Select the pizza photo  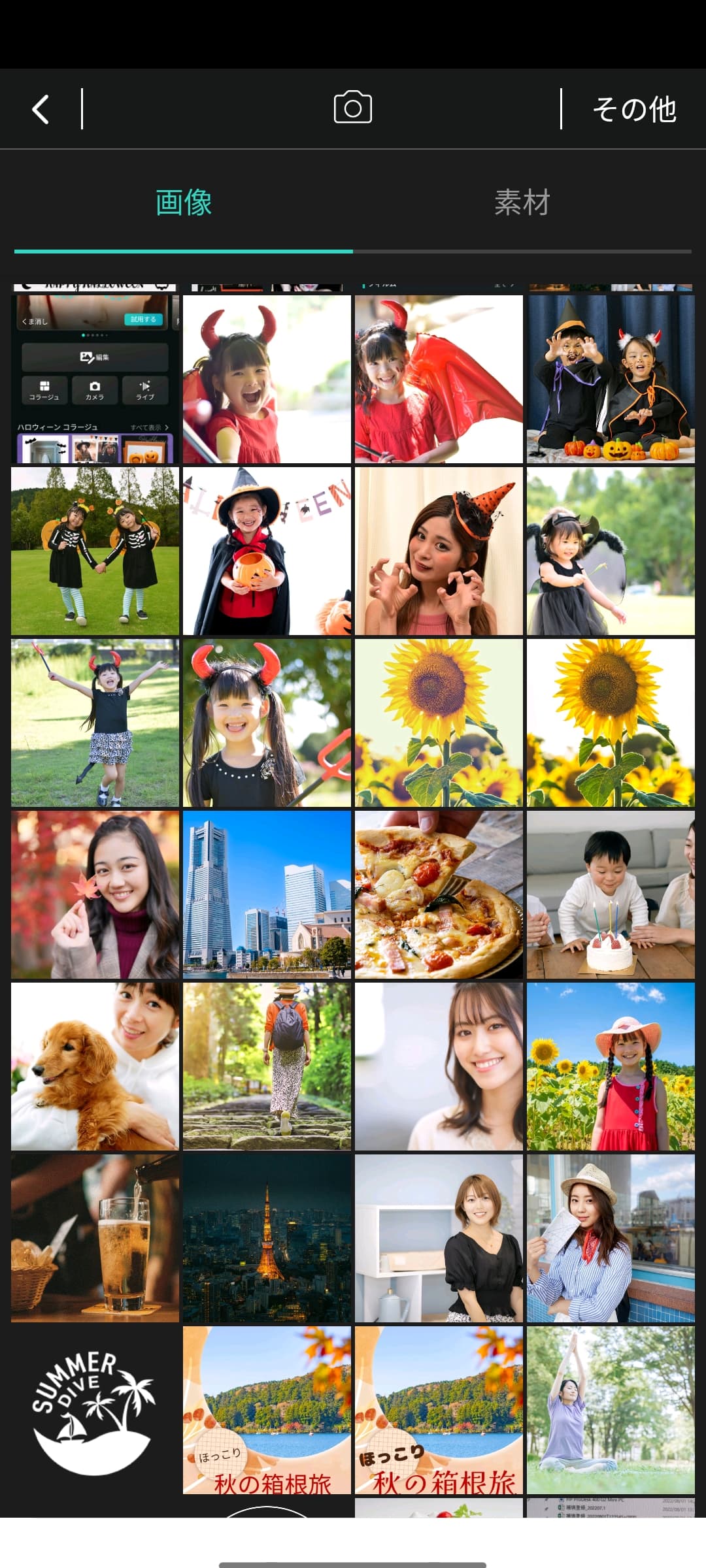pos(439,894)
